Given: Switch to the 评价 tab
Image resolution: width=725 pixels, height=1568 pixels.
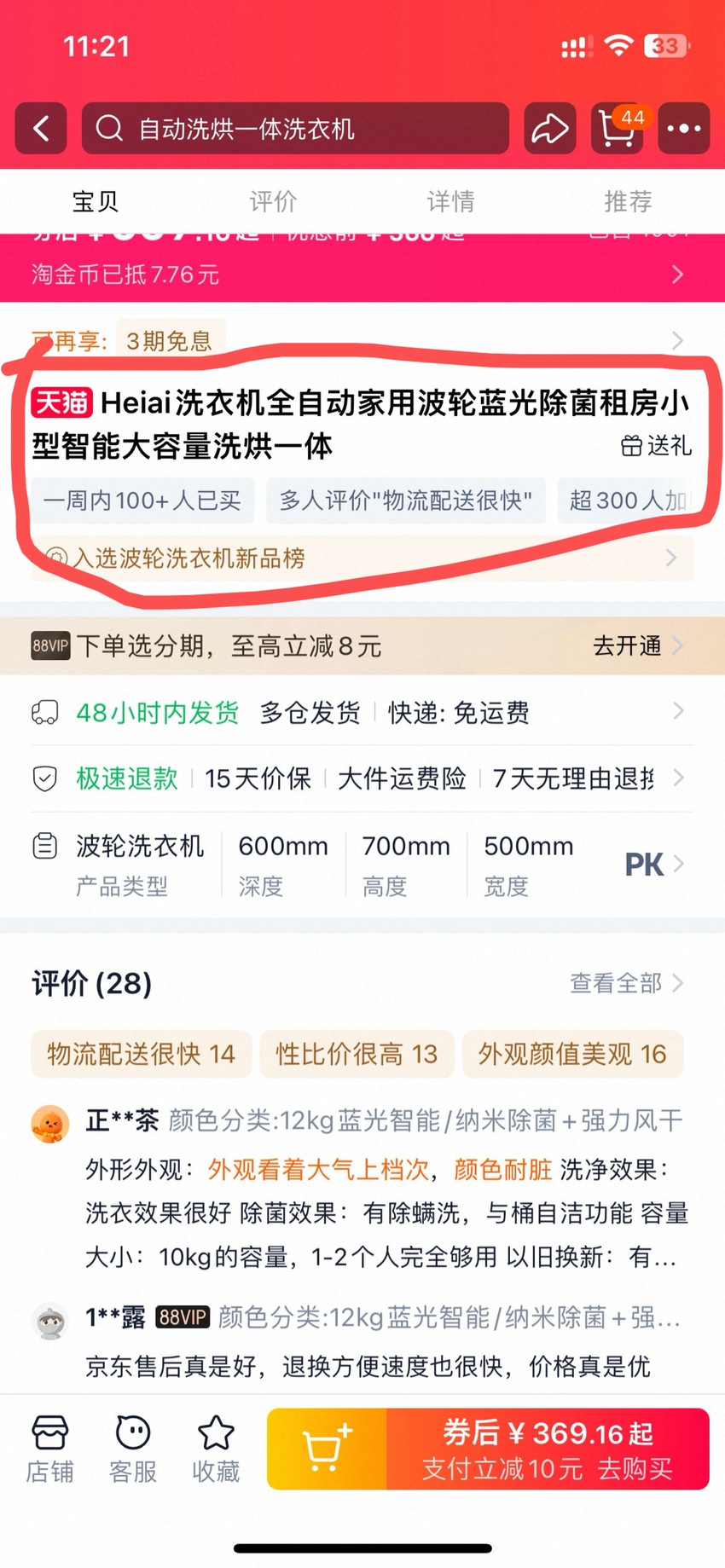Looking at the screenshot, I should point(273,201).
